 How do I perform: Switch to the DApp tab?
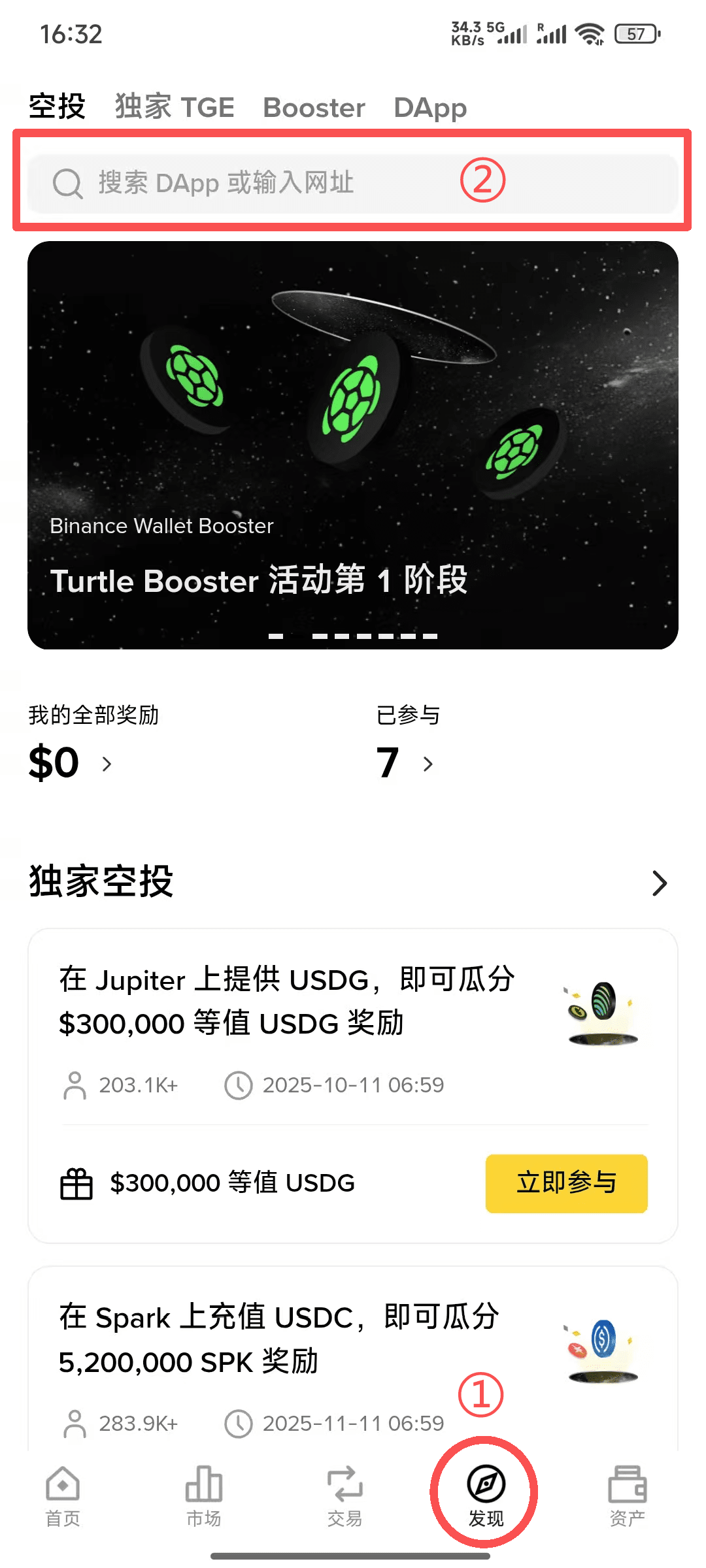coord(430,108)
